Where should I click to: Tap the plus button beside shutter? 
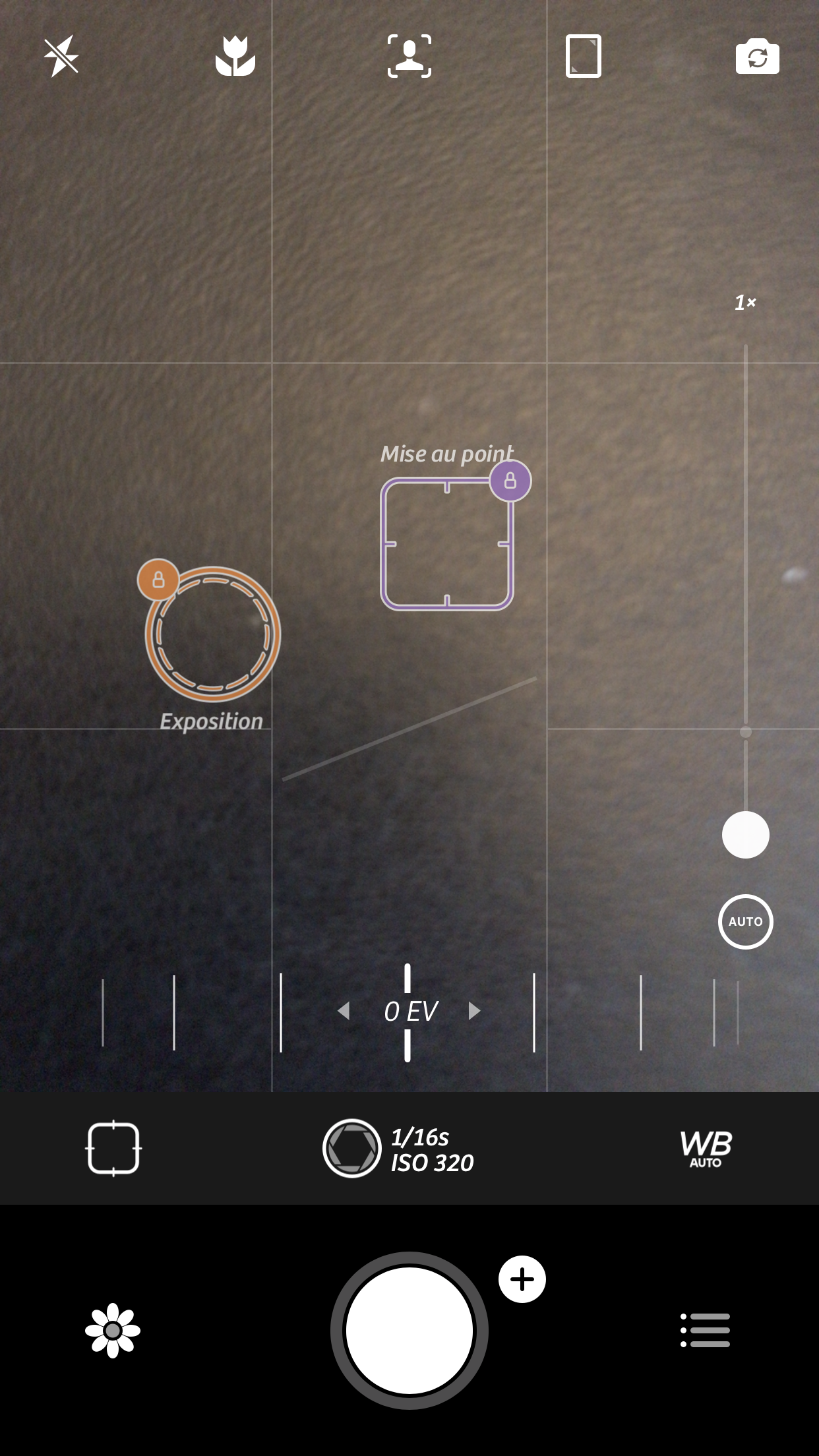pos(522,1279)
